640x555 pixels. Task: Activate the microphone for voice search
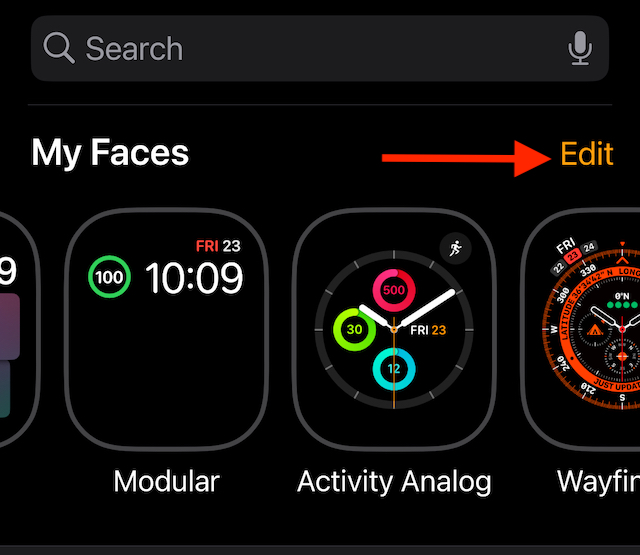click(x=580, y=48)
